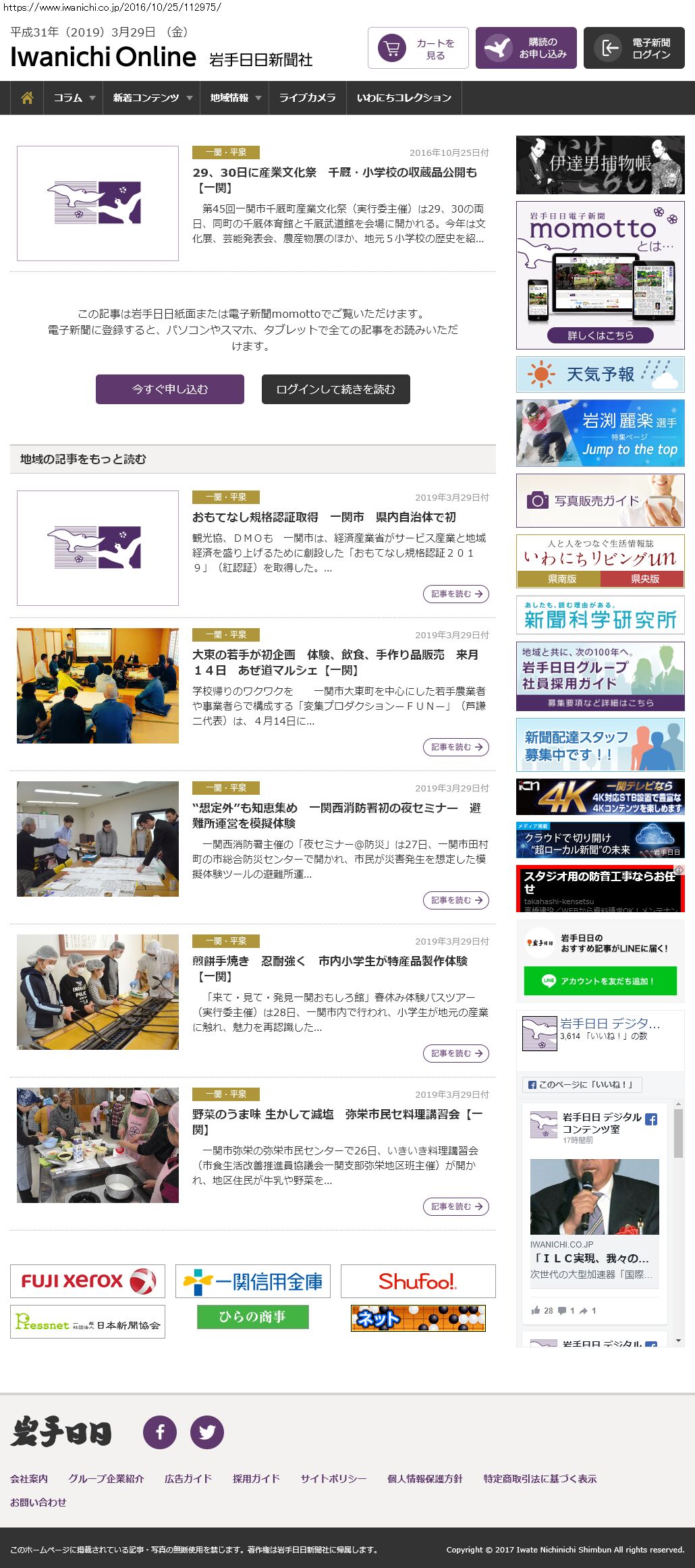This screenshot has height=1568, width=695.
Task: Open サイトポリシー footer link
Action: pos(333,1478)
